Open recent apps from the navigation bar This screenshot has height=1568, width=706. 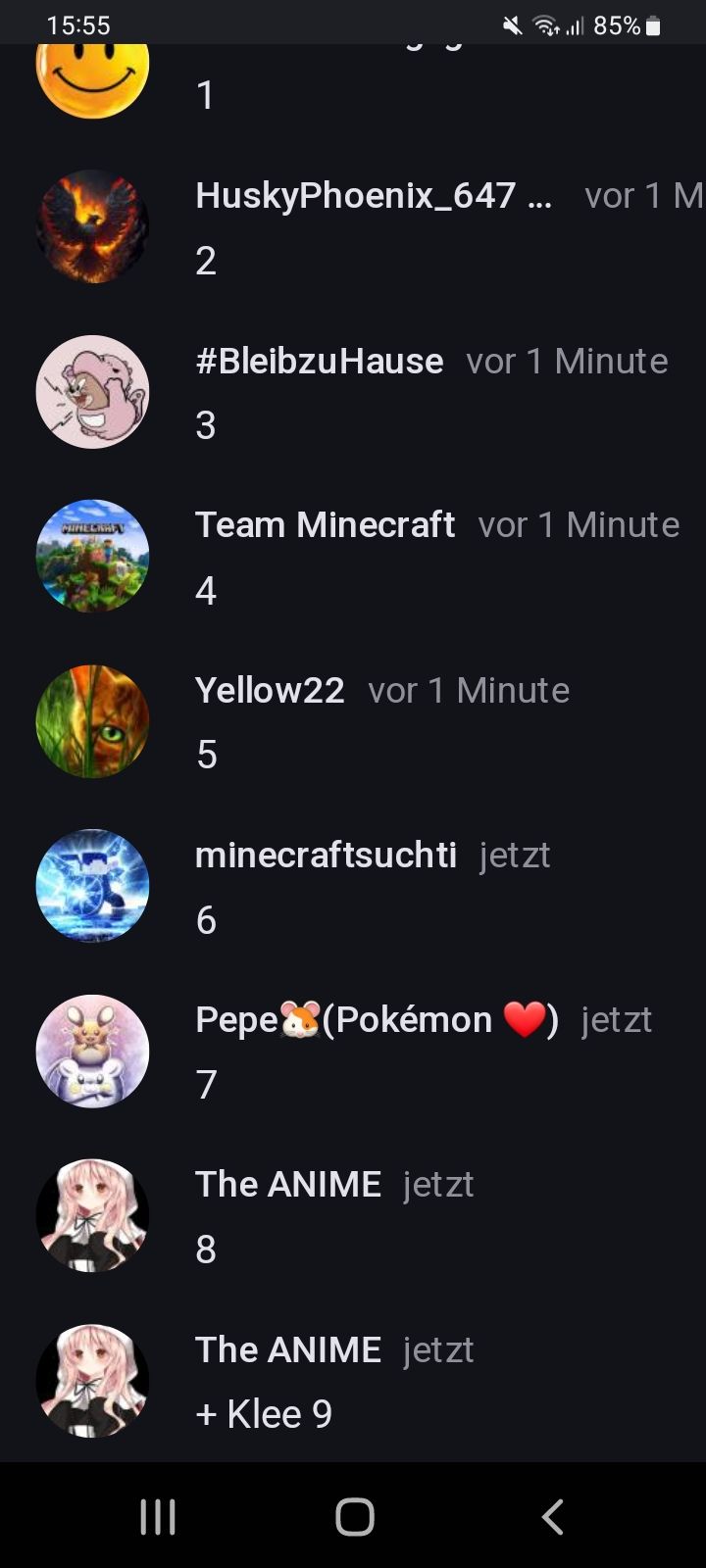point(158,1516)
